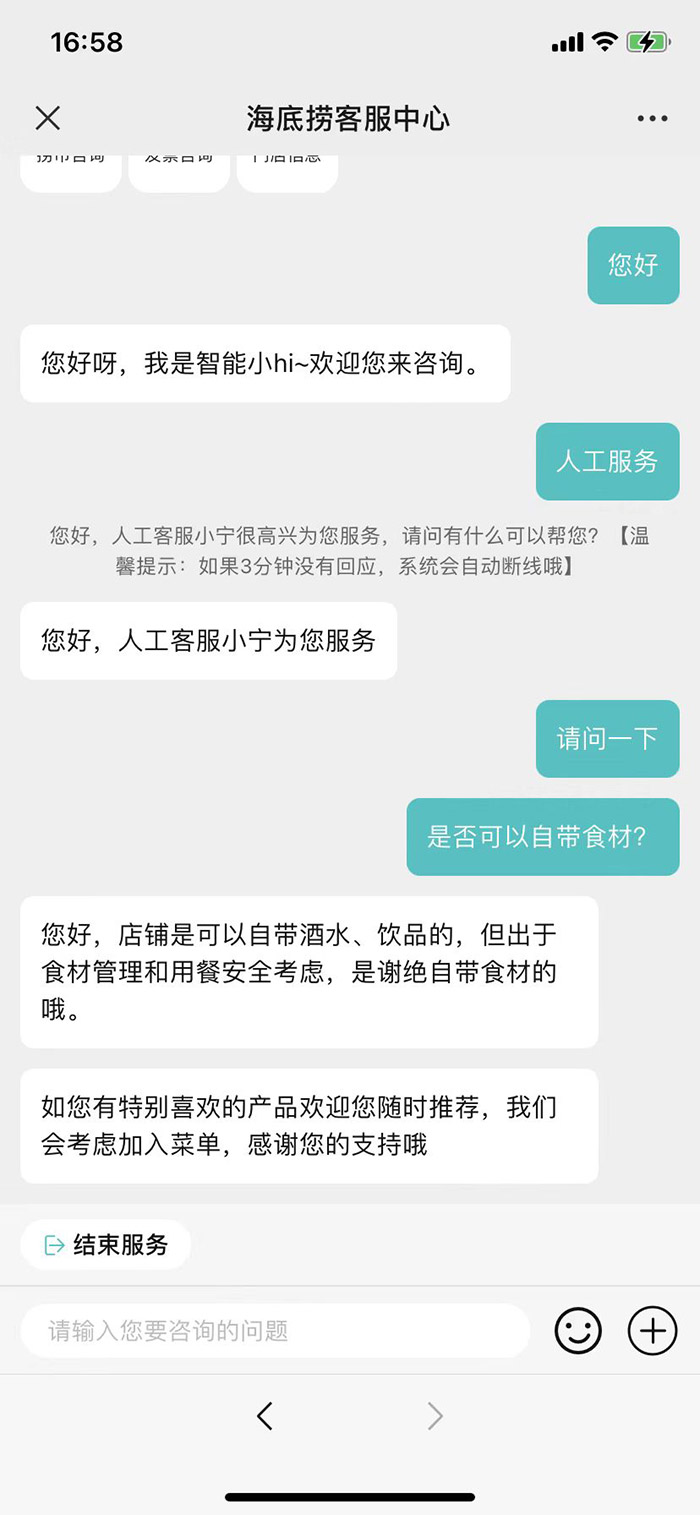Image resolution: width=700 pixels, height=1515 pixels.
Task: Tap 结束服务 to end the service
Action: click(106, 1245)
